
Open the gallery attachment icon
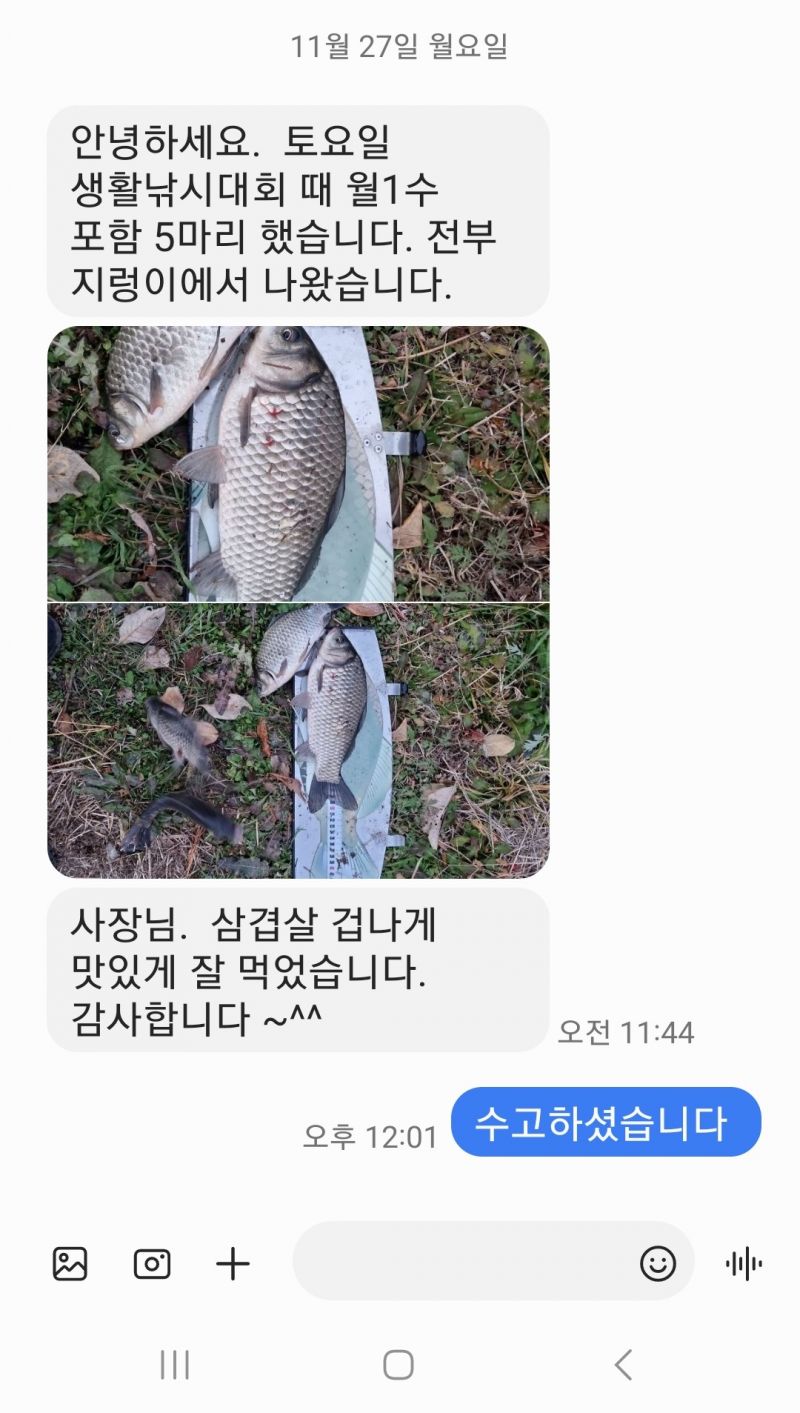click(70, 1264)
